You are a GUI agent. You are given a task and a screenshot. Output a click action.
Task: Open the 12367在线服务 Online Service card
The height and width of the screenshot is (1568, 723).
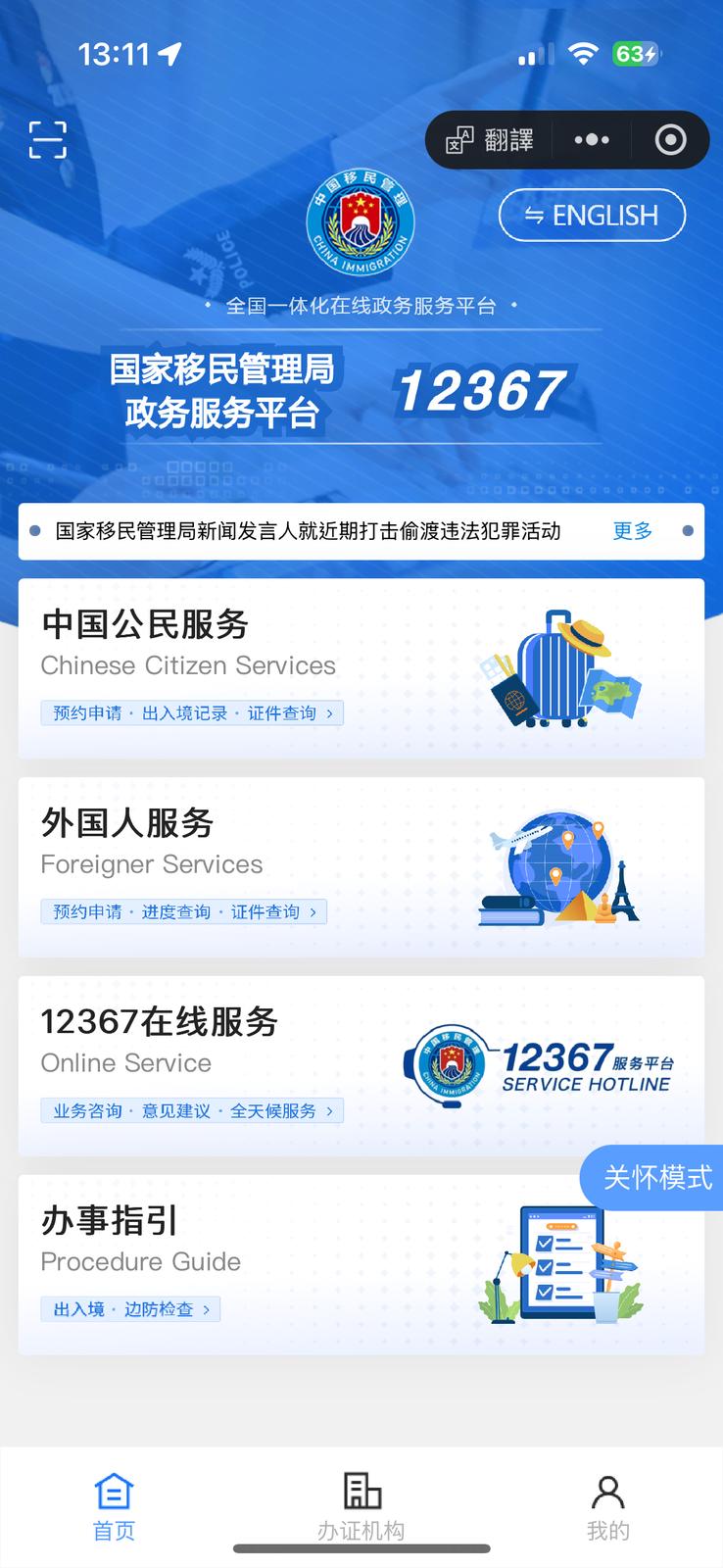coord(361,1065)
